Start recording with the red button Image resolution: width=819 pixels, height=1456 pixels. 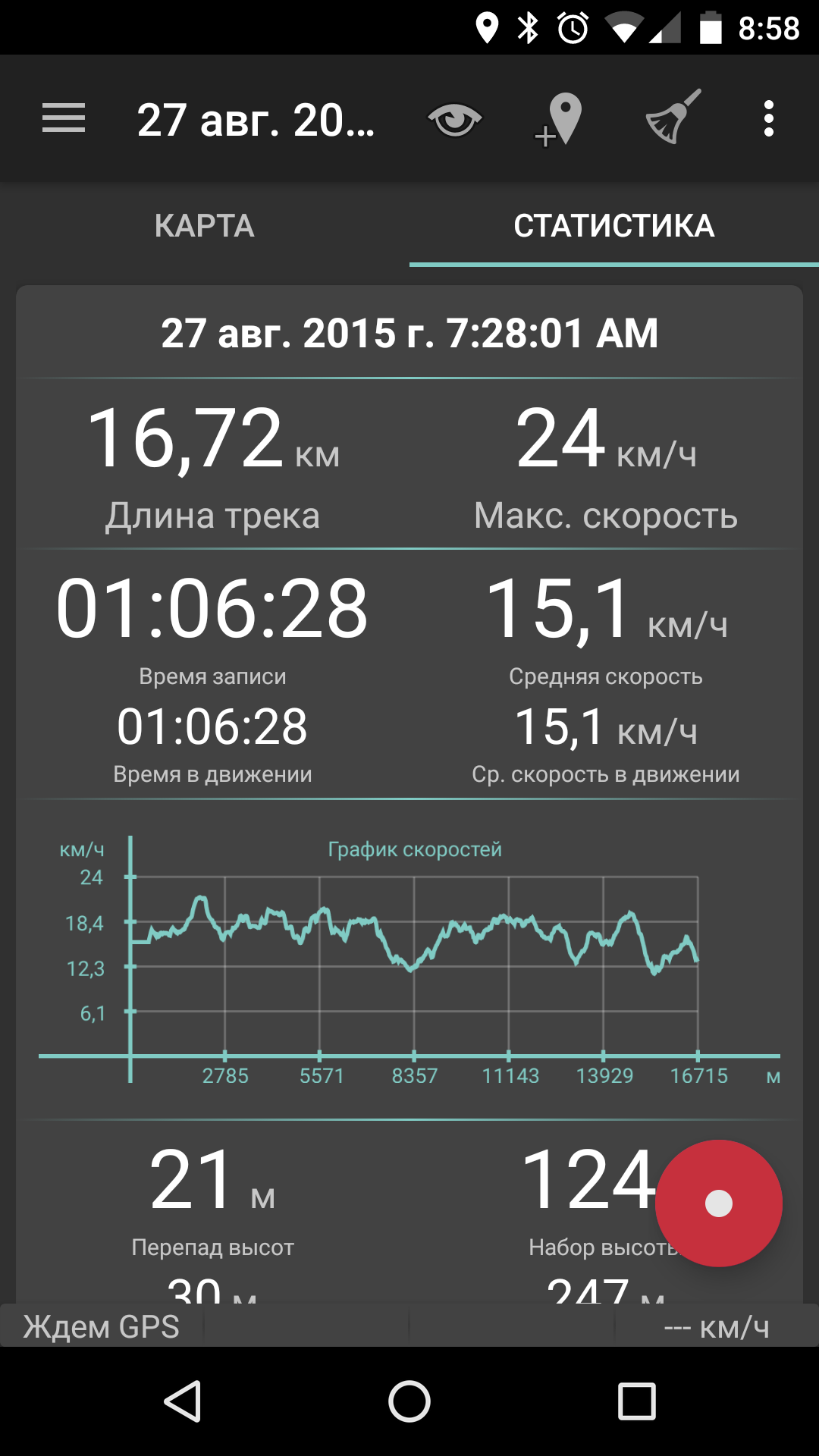(x=718, y=1203)
